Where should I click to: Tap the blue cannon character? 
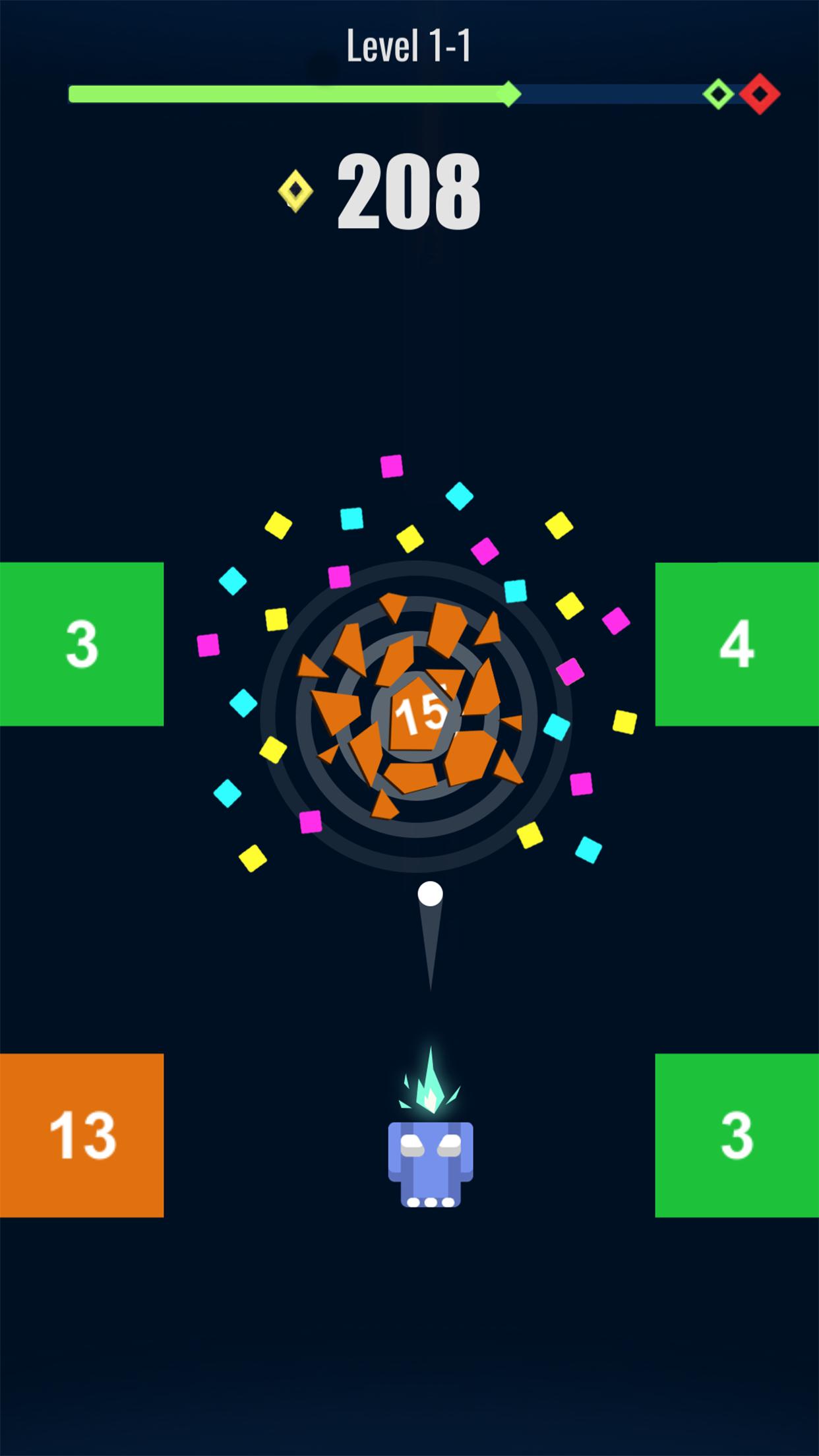point(430,1163)
